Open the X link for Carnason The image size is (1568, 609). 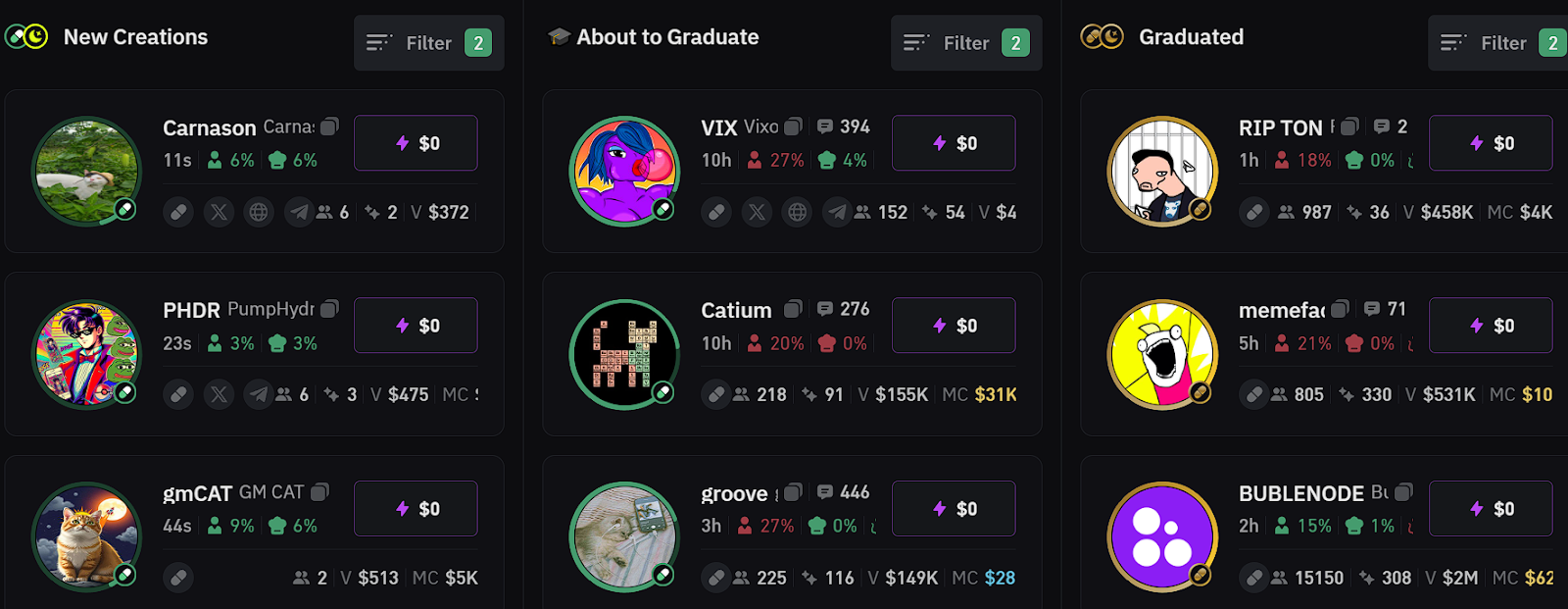(x=219, y=212)
